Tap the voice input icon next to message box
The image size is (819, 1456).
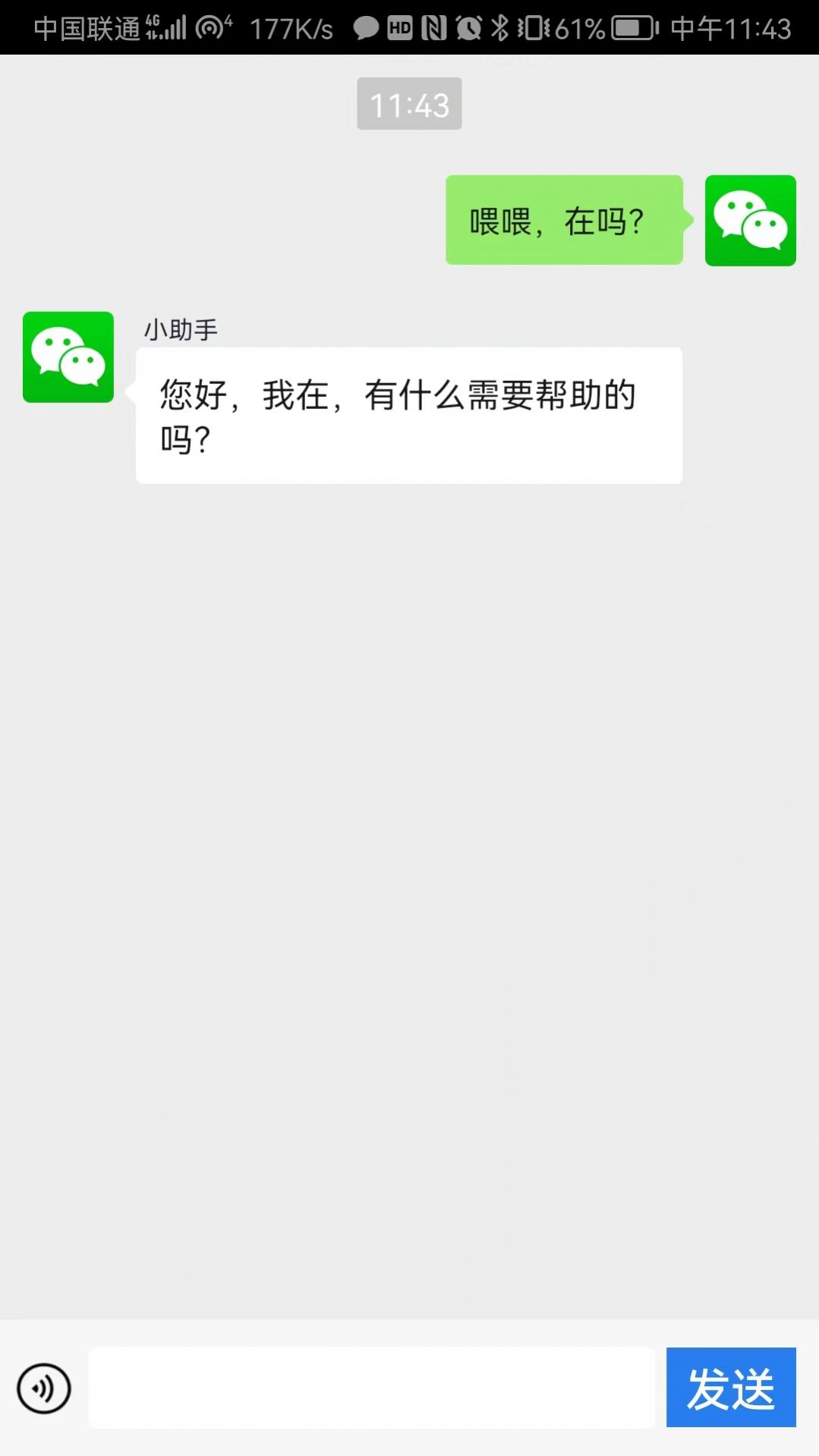point(43,1387)
